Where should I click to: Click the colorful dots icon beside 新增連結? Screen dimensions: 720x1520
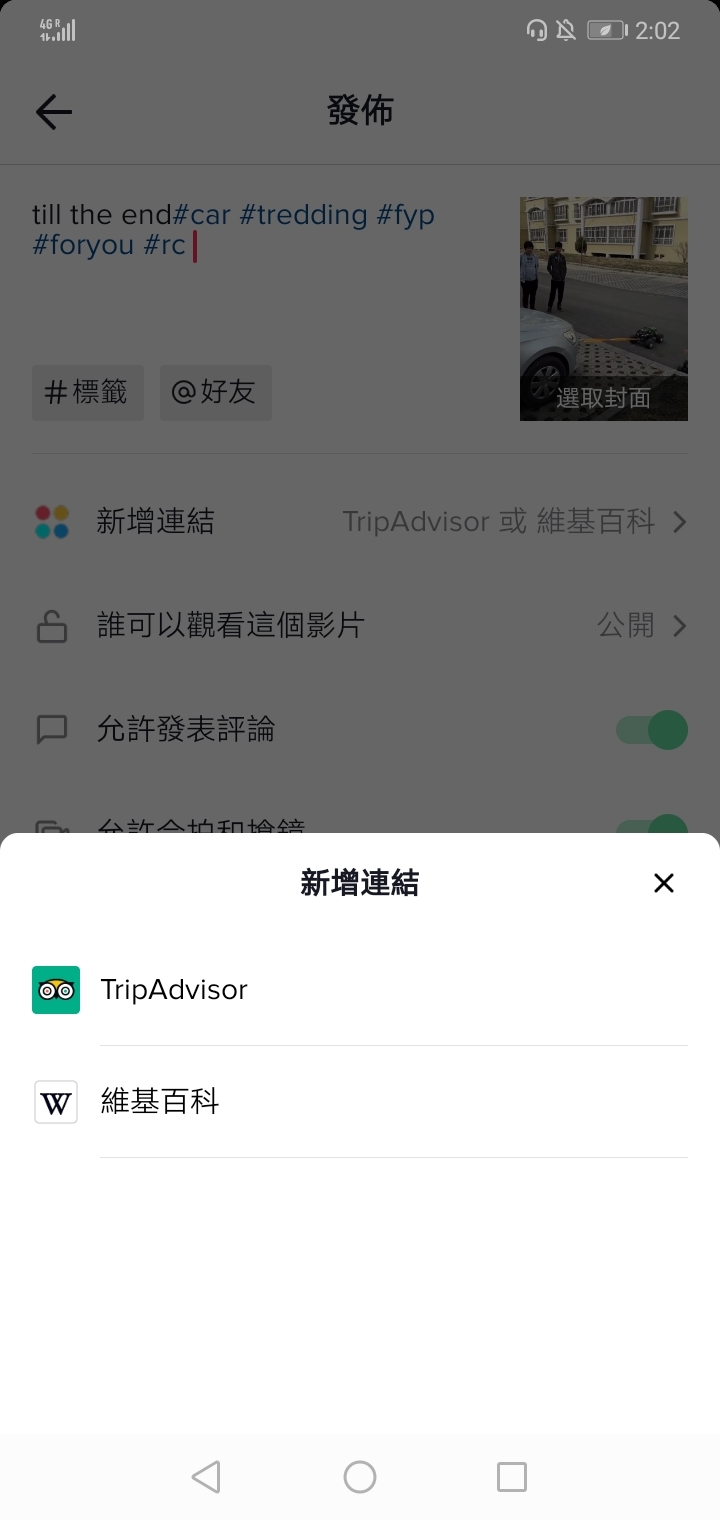point(50,521)
